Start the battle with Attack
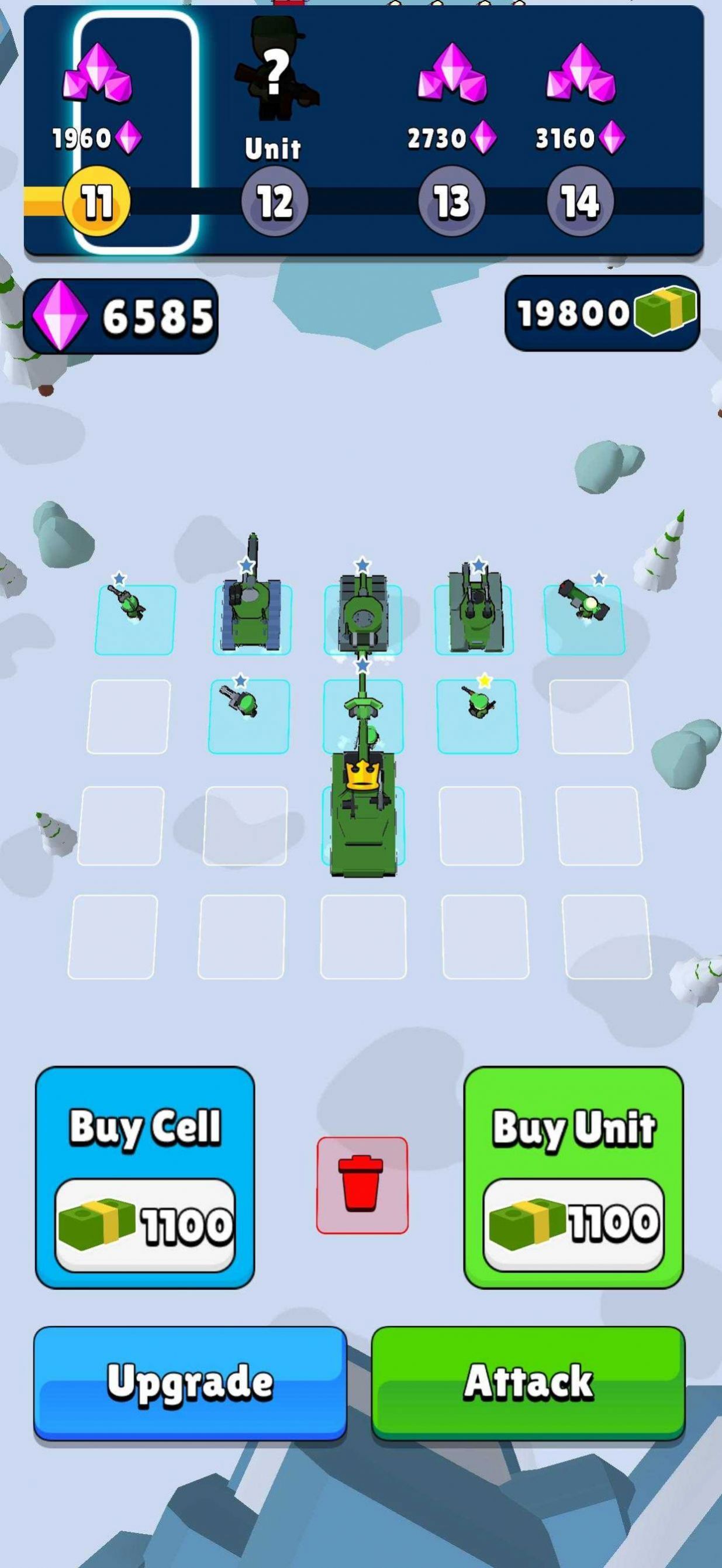This screenshot has height=1568, width=722. point(528,1383)
